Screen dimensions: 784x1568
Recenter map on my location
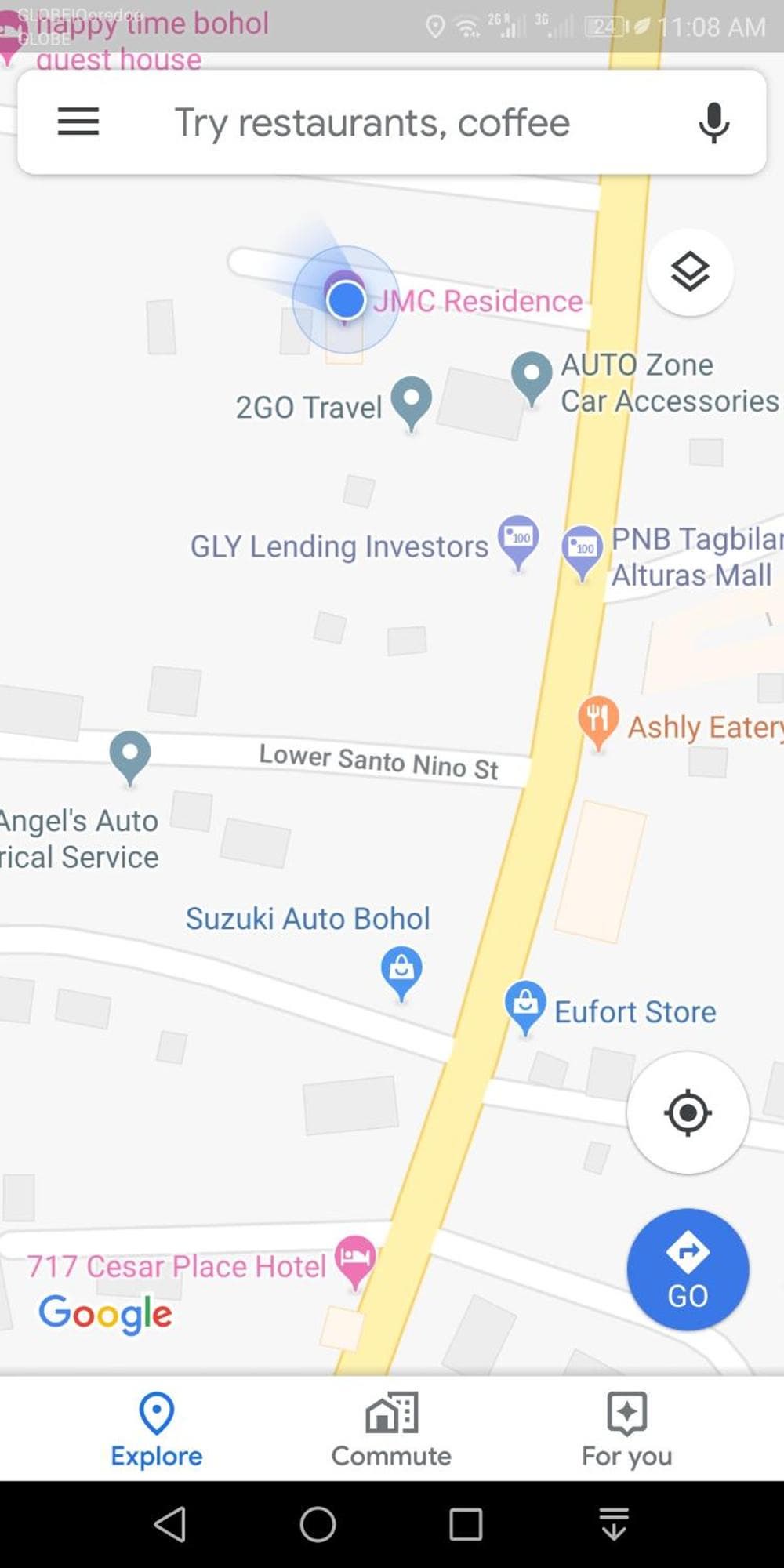[x=688, y=1112]
